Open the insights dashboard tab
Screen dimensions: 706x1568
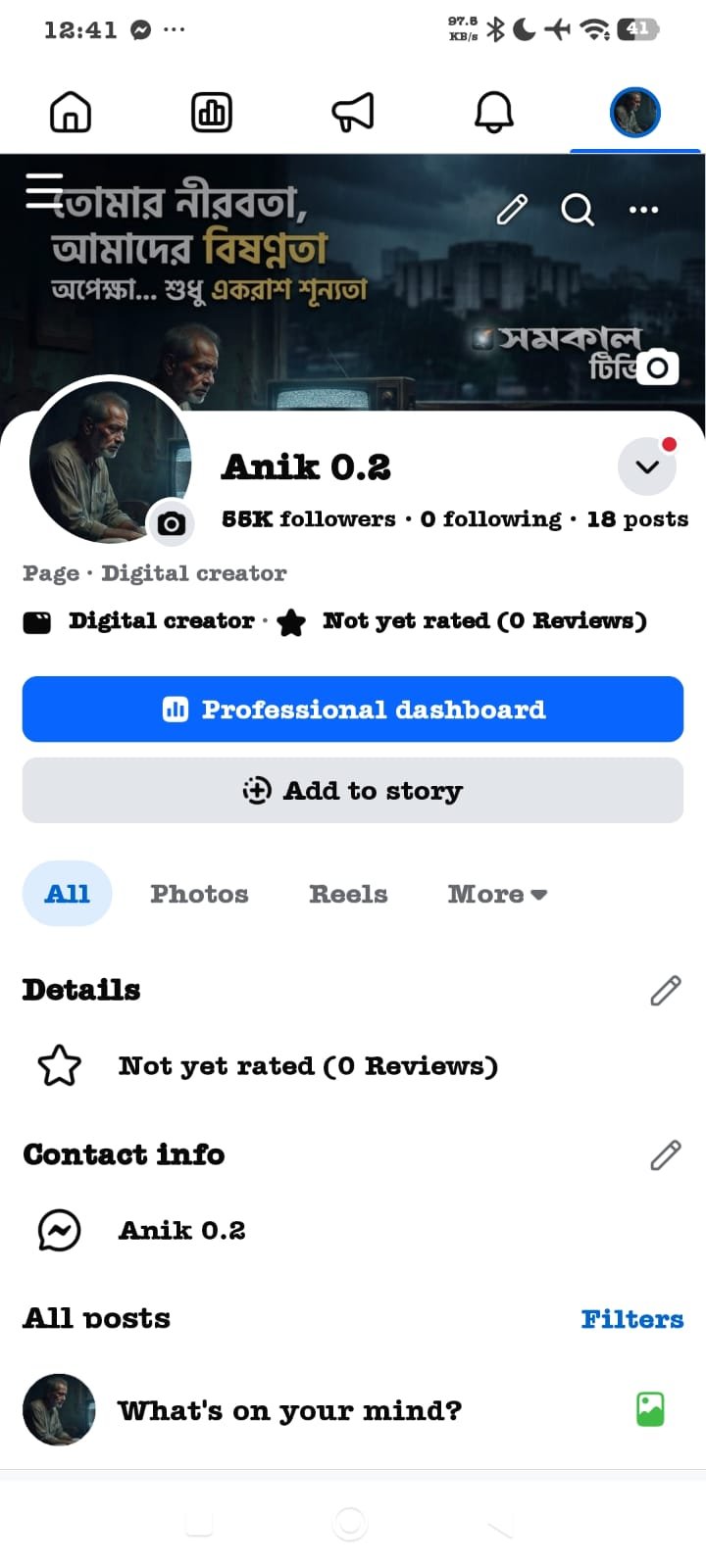click(212, 112)
